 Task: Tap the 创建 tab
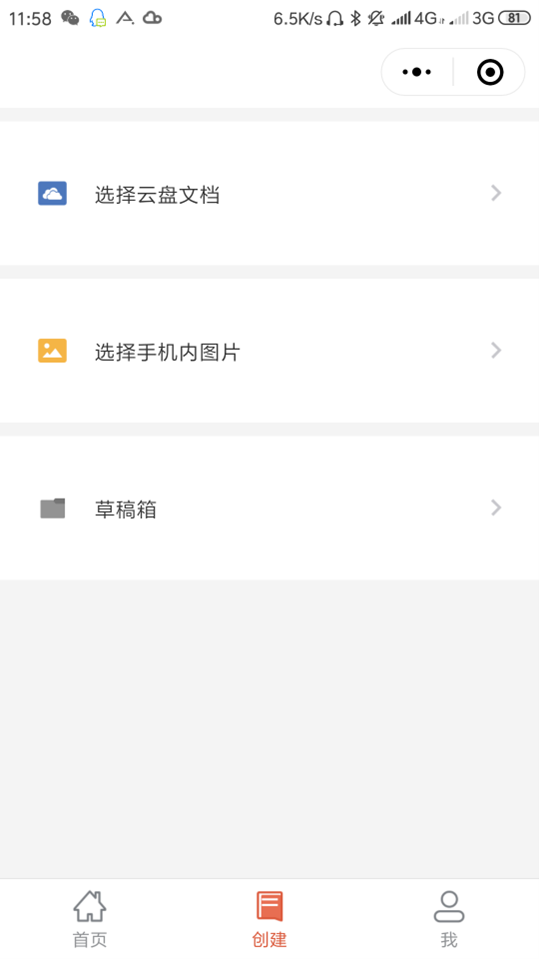tap(269, 919)
